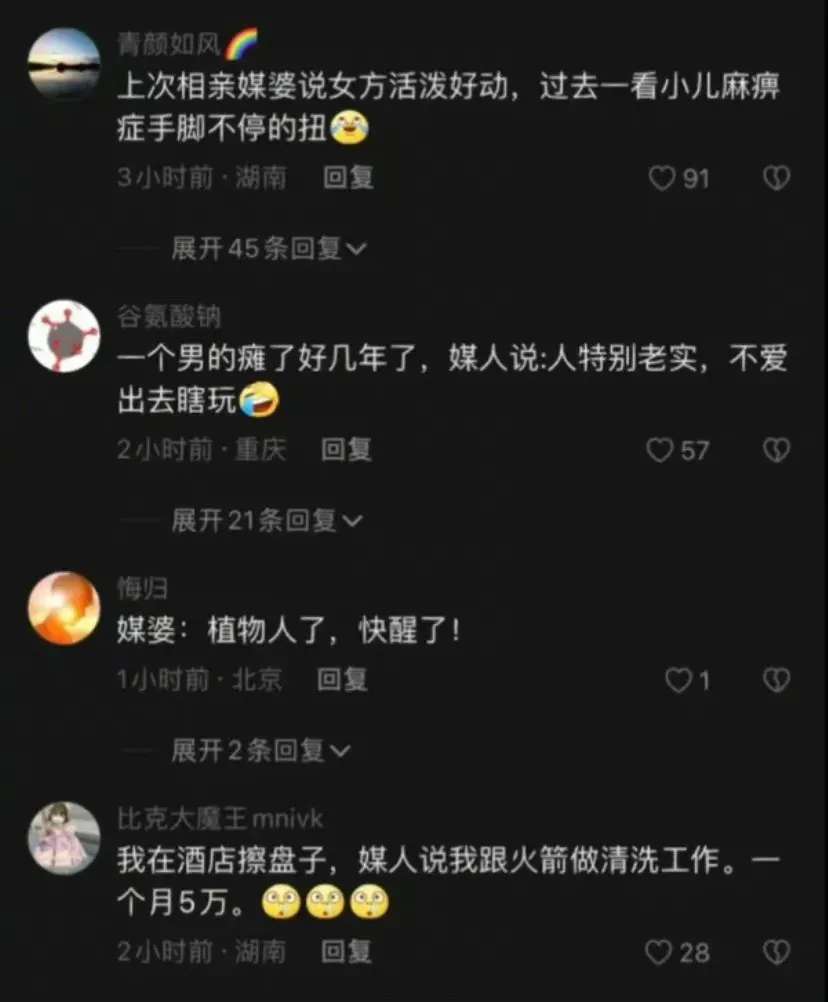The height and width of the screenshot is (1002, 828).
Task: Reply to 比克大魔王's comment
Action: tap(346, 951)
